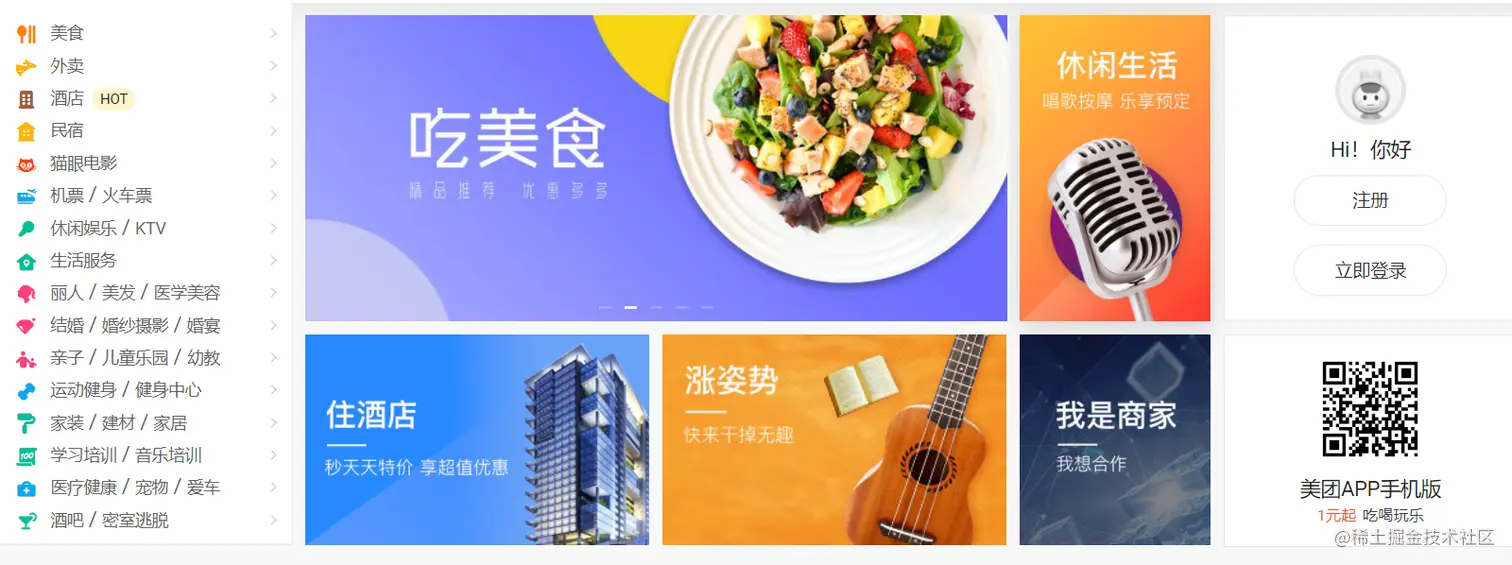Open the 生活服务 category

pyautogui.click(x=83, y=260)
